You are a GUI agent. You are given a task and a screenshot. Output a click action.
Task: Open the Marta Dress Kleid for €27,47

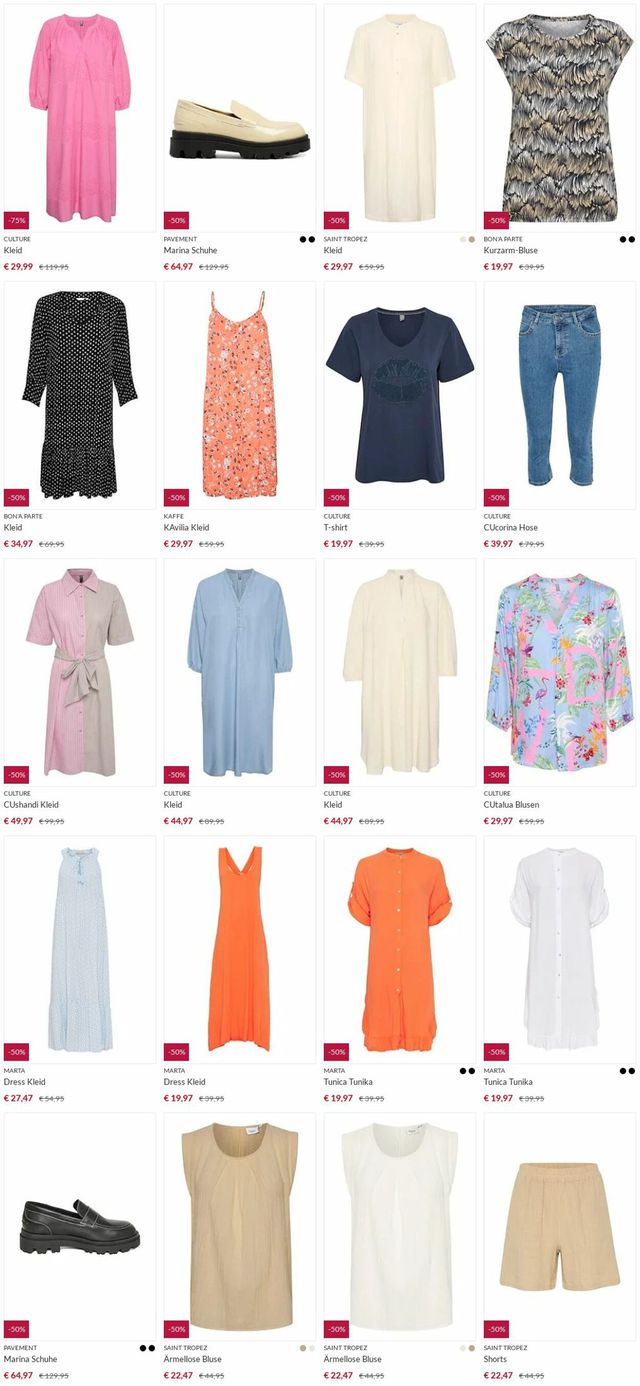pyautogui.click(x=79, y=949)
